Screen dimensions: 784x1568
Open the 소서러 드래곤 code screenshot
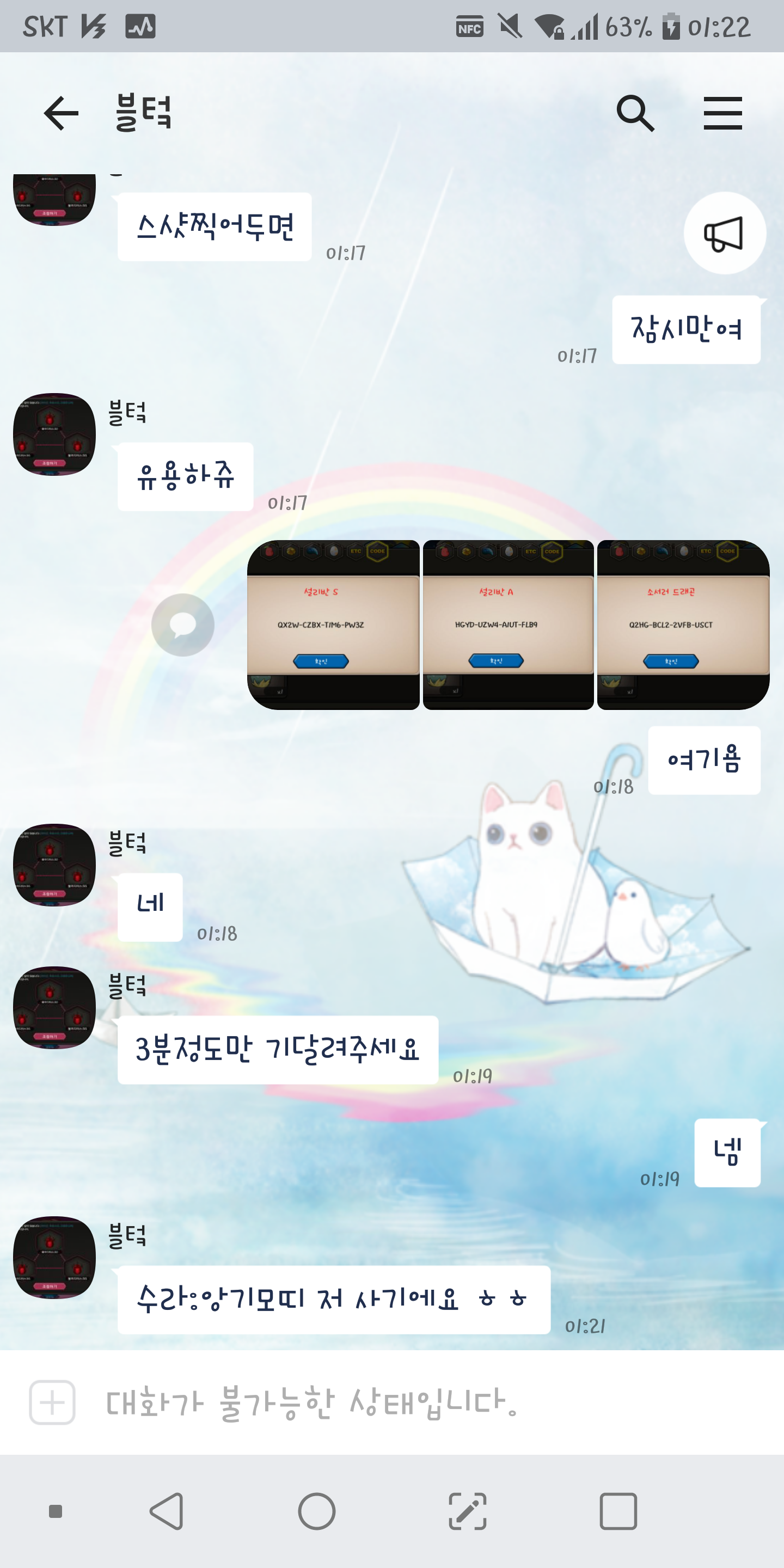683,624
